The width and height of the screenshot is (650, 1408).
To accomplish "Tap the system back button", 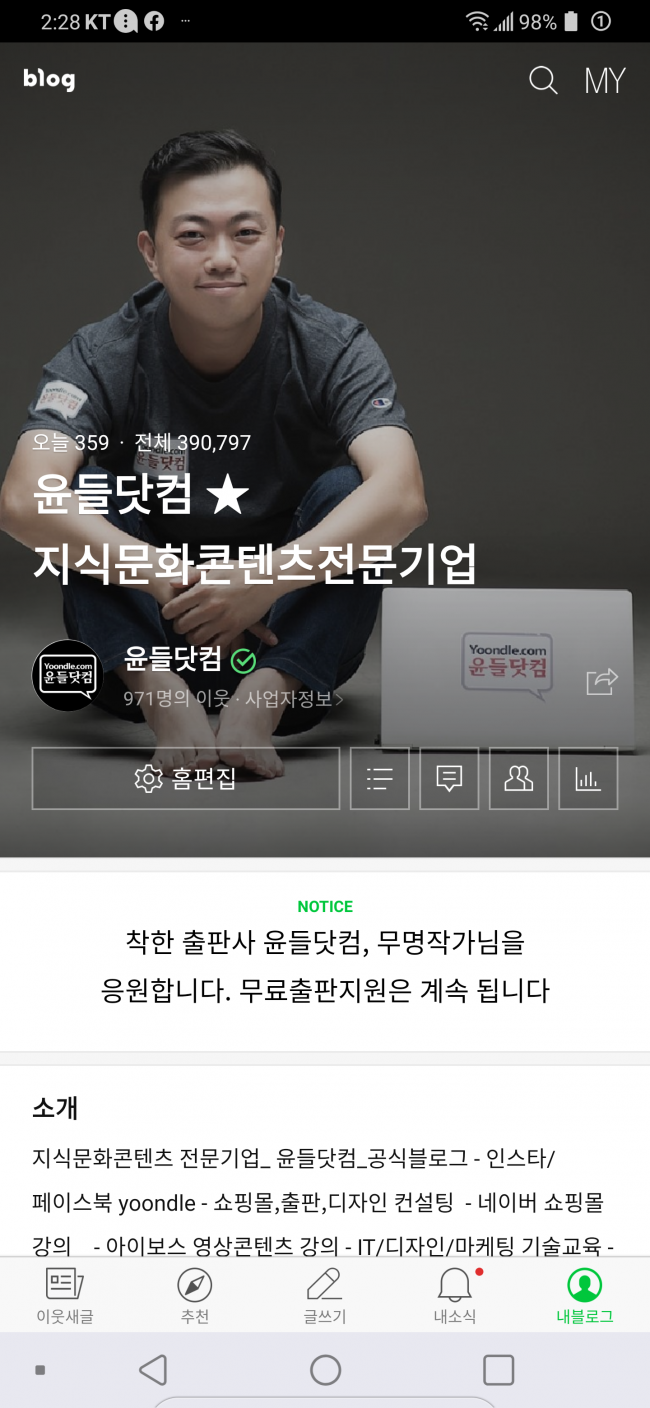I will (153, 1369).
